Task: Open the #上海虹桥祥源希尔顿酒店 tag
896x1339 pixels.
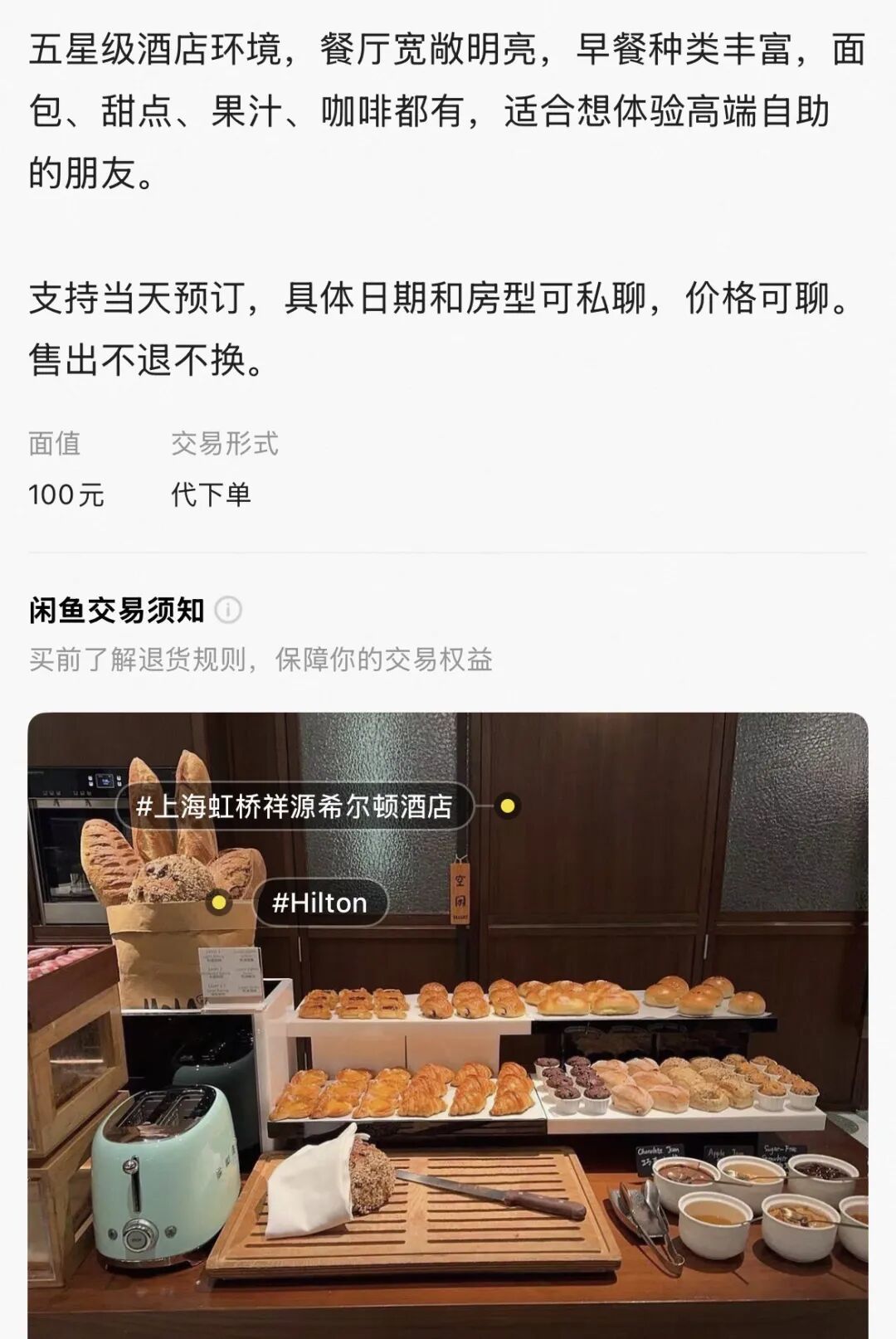Action: pyautogui.click(x=295, y=806)
